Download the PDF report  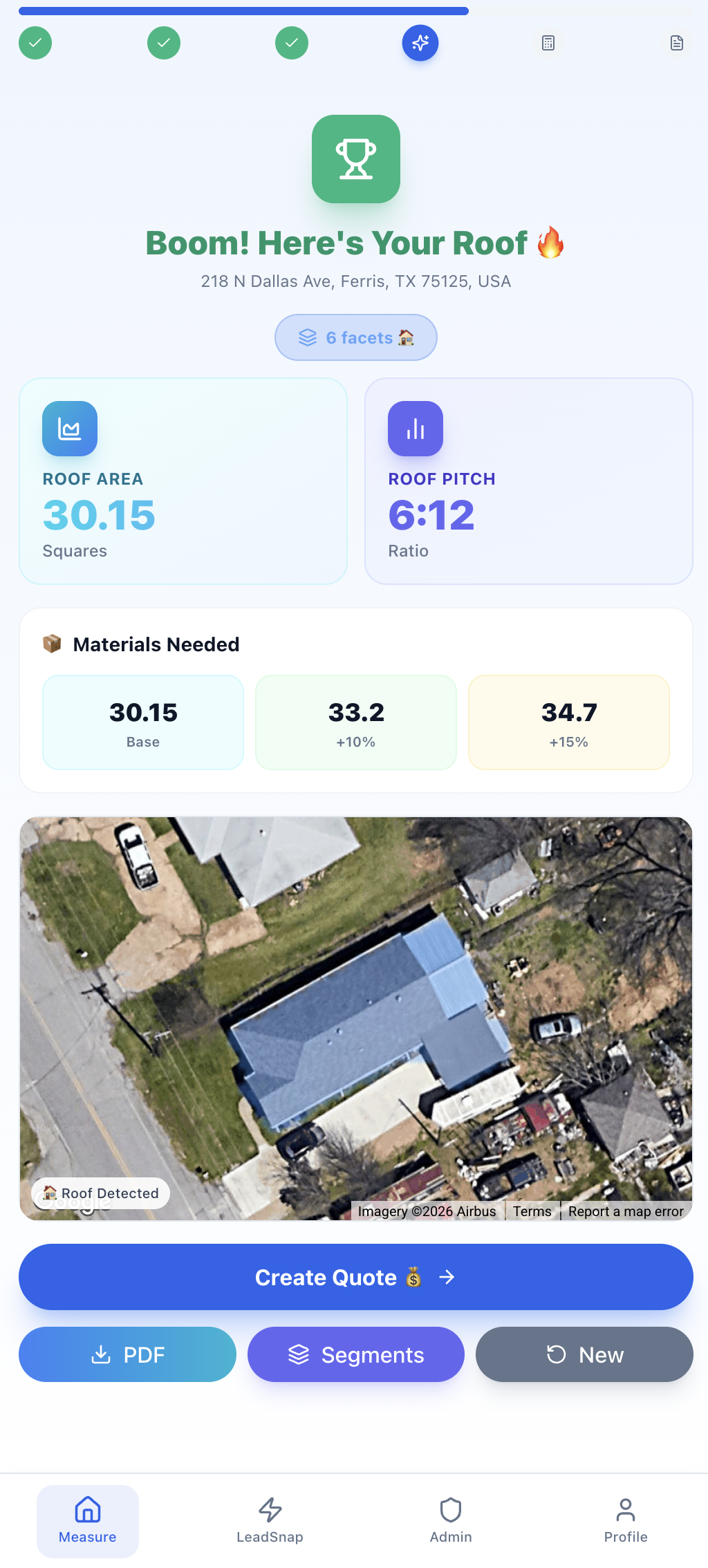(127, 1354)
